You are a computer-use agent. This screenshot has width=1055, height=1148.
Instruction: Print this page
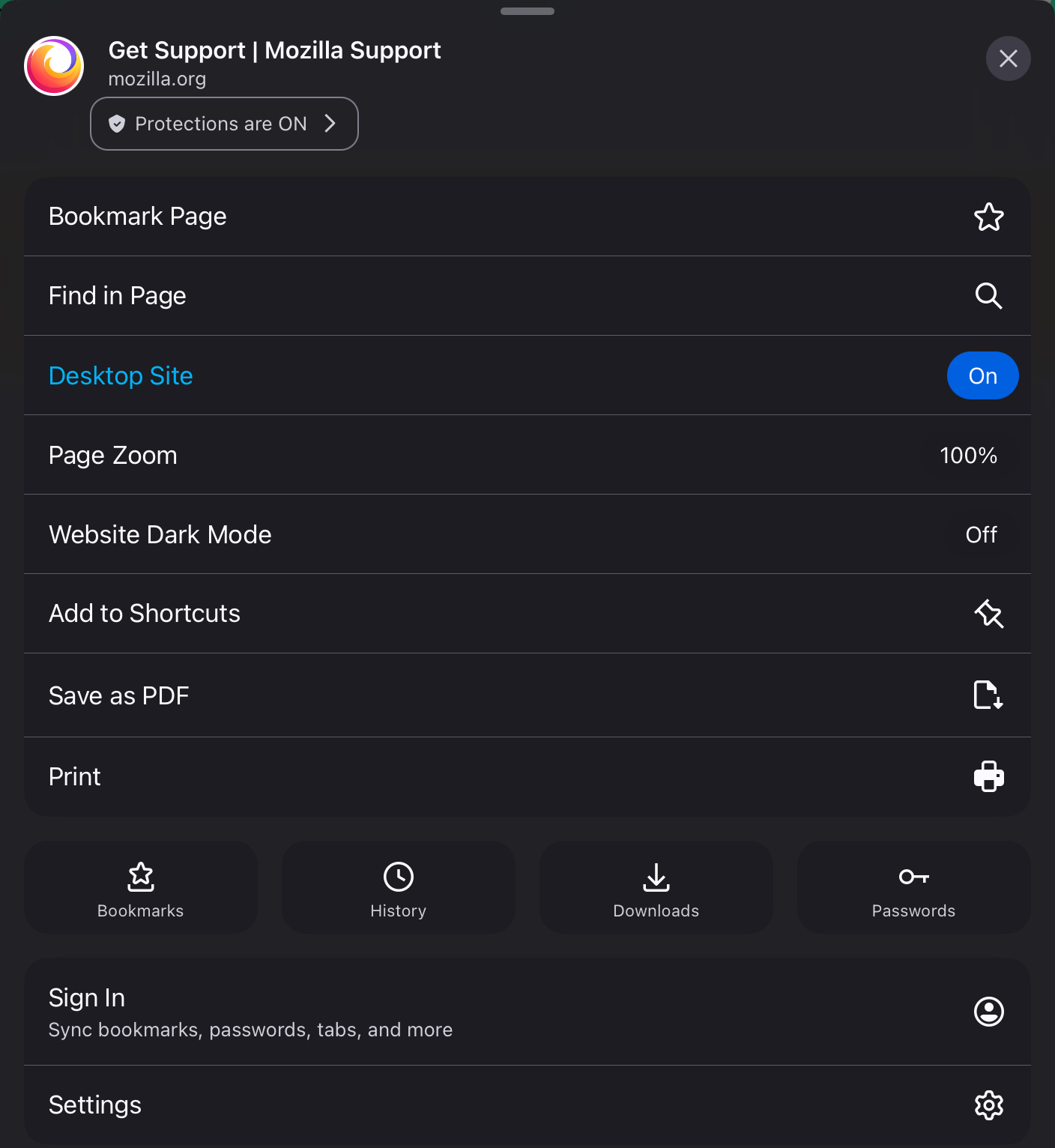point(527,776)
